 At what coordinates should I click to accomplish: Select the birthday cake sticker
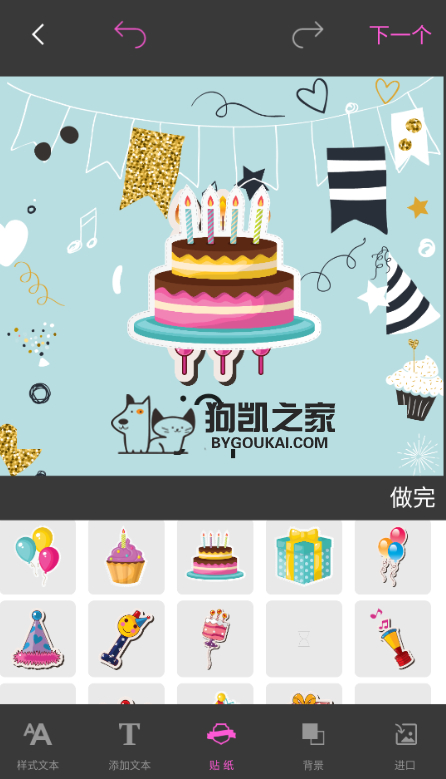click(215, 557)
